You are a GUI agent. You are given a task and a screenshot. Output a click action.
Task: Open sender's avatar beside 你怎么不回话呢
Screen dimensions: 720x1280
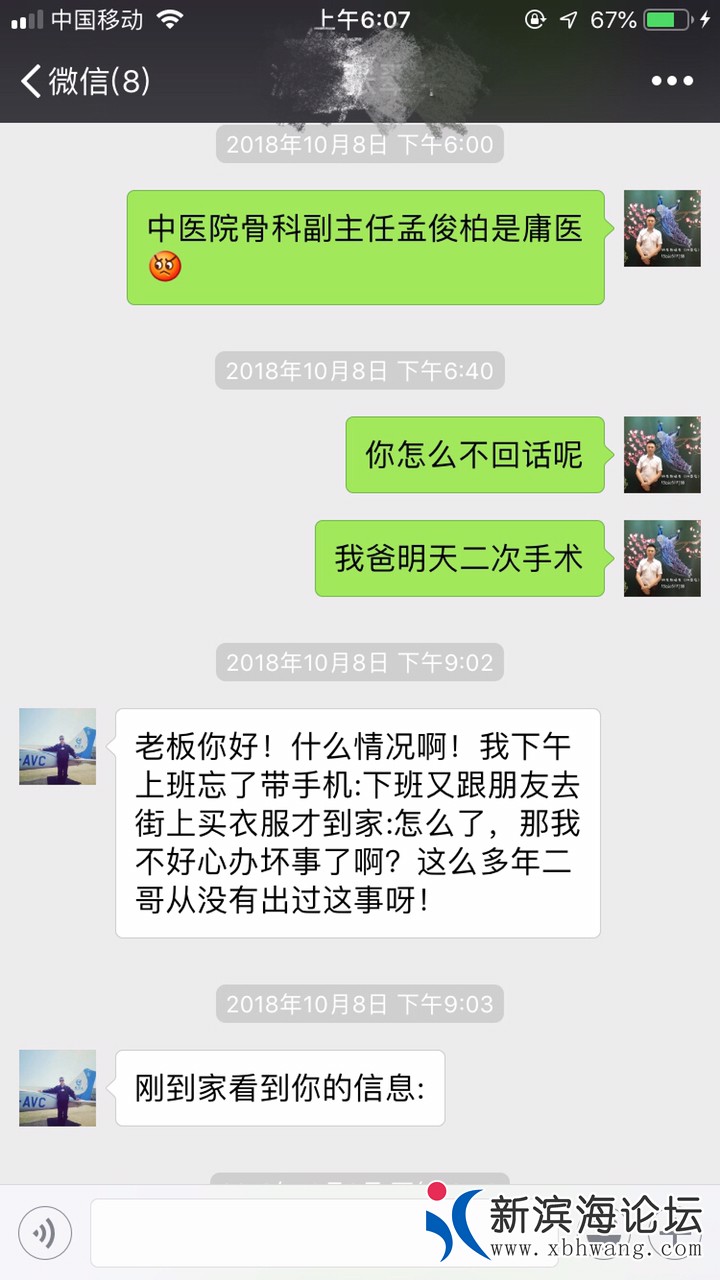(662, 455)
